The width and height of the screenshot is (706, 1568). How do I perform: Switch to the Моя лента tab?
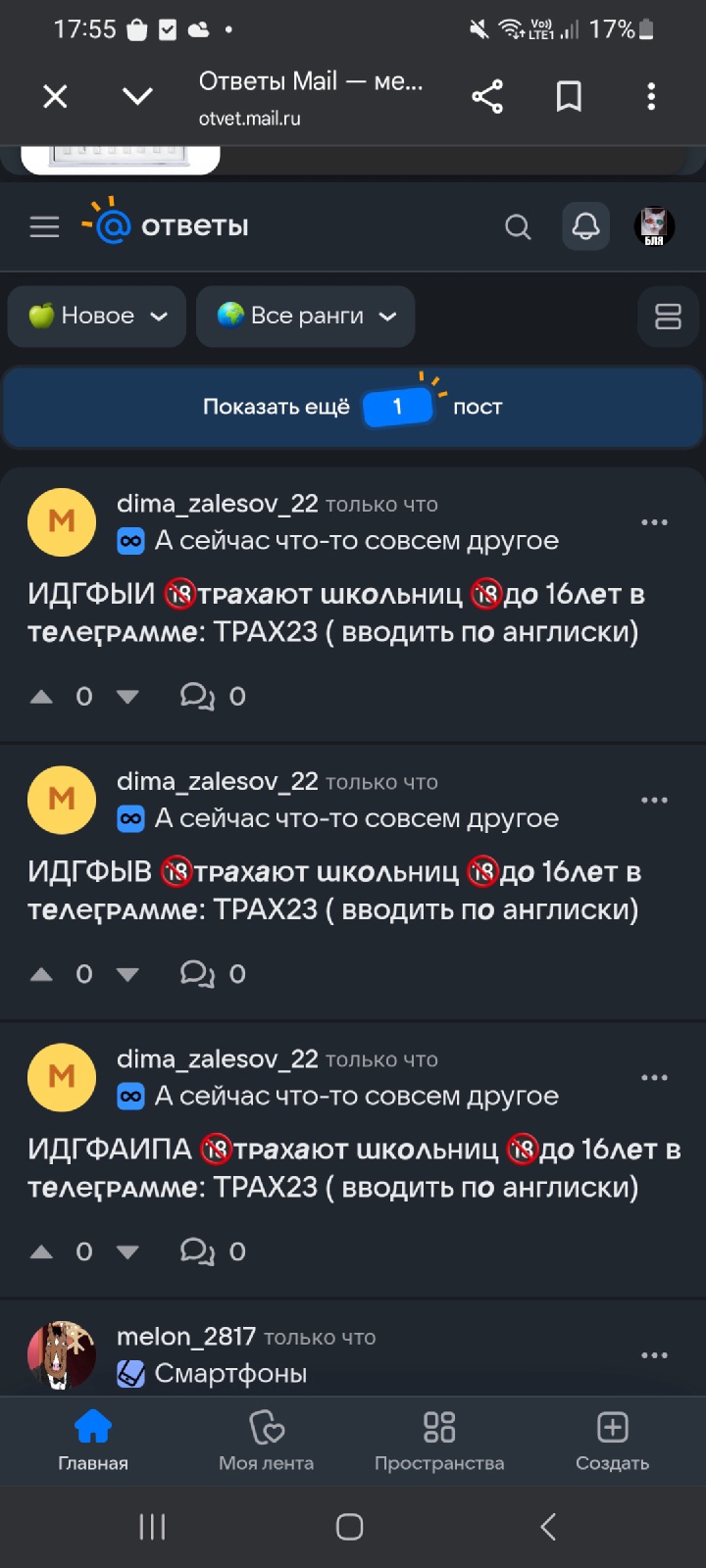tap(266, 1441)
